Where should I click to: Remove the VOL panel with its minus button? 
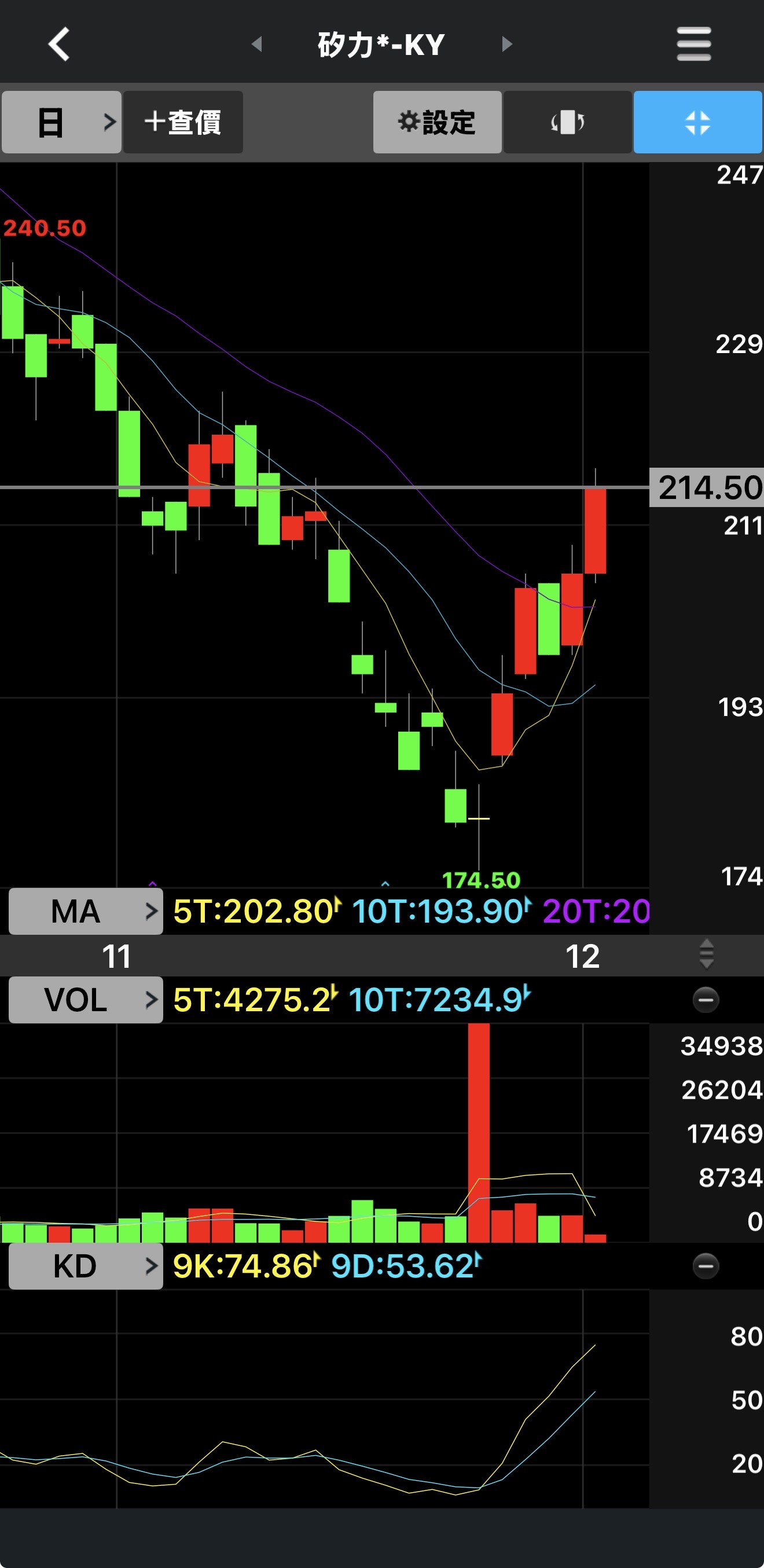(x=706, y=1000)
